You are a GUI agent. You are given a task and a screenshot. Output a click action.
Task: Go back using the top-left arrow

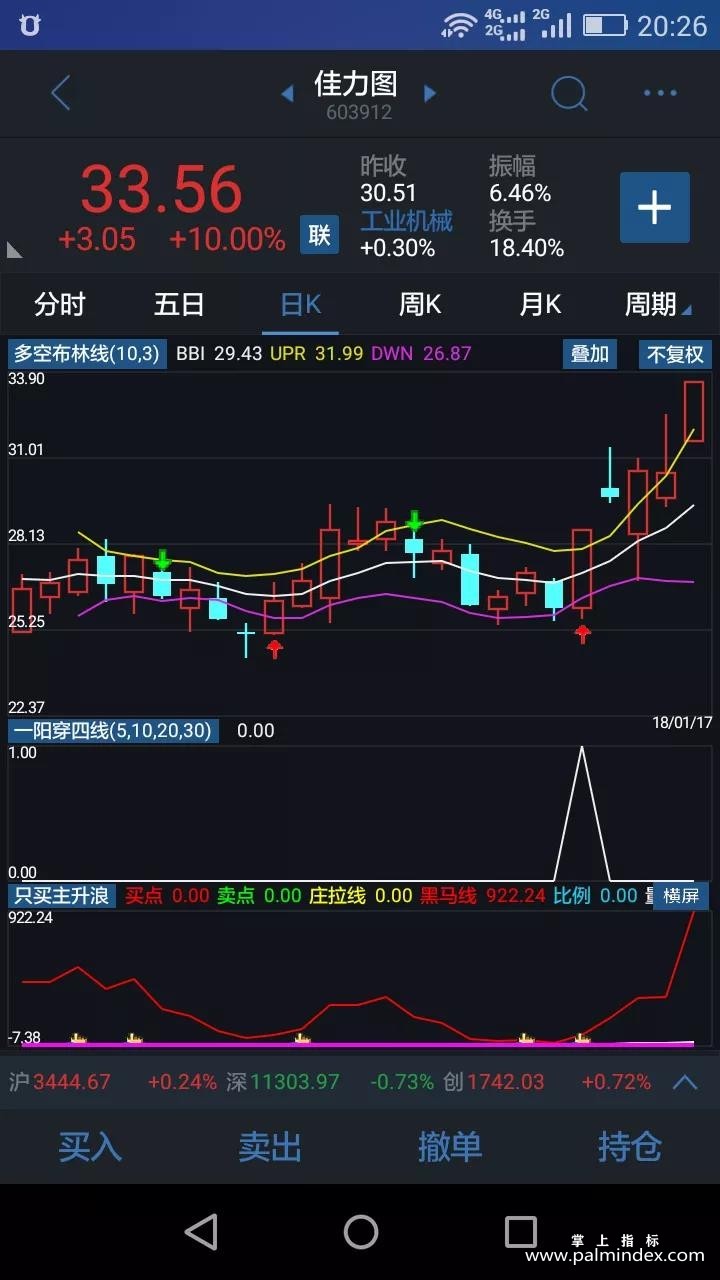pos(61,93)
